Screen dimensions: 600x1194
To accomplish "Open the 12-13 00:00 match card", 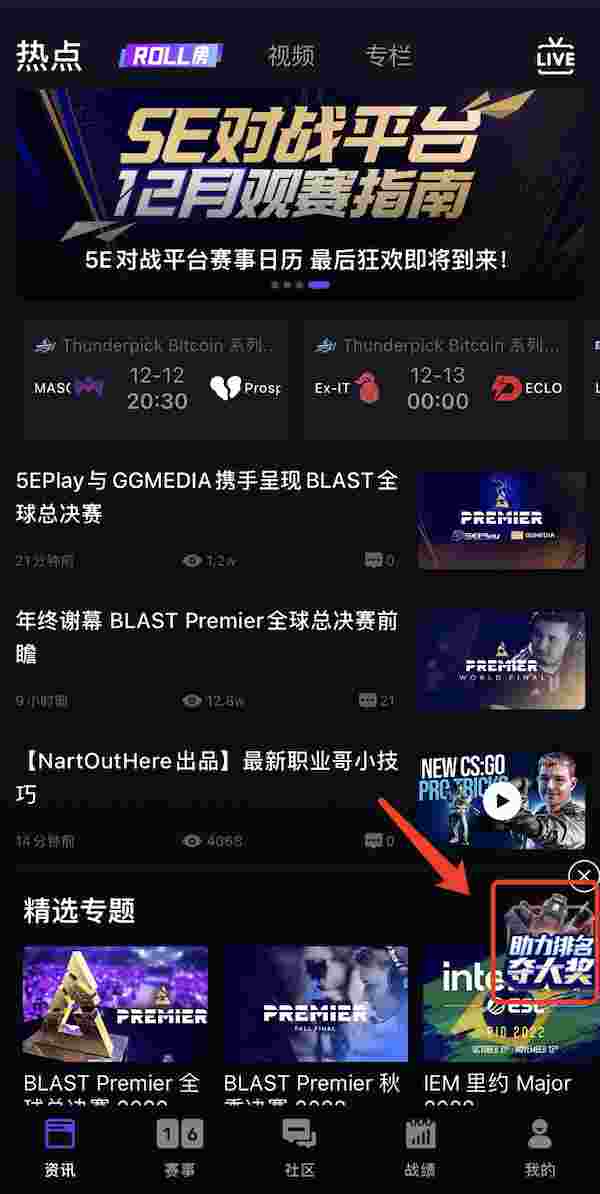I will tap(436, 380).
